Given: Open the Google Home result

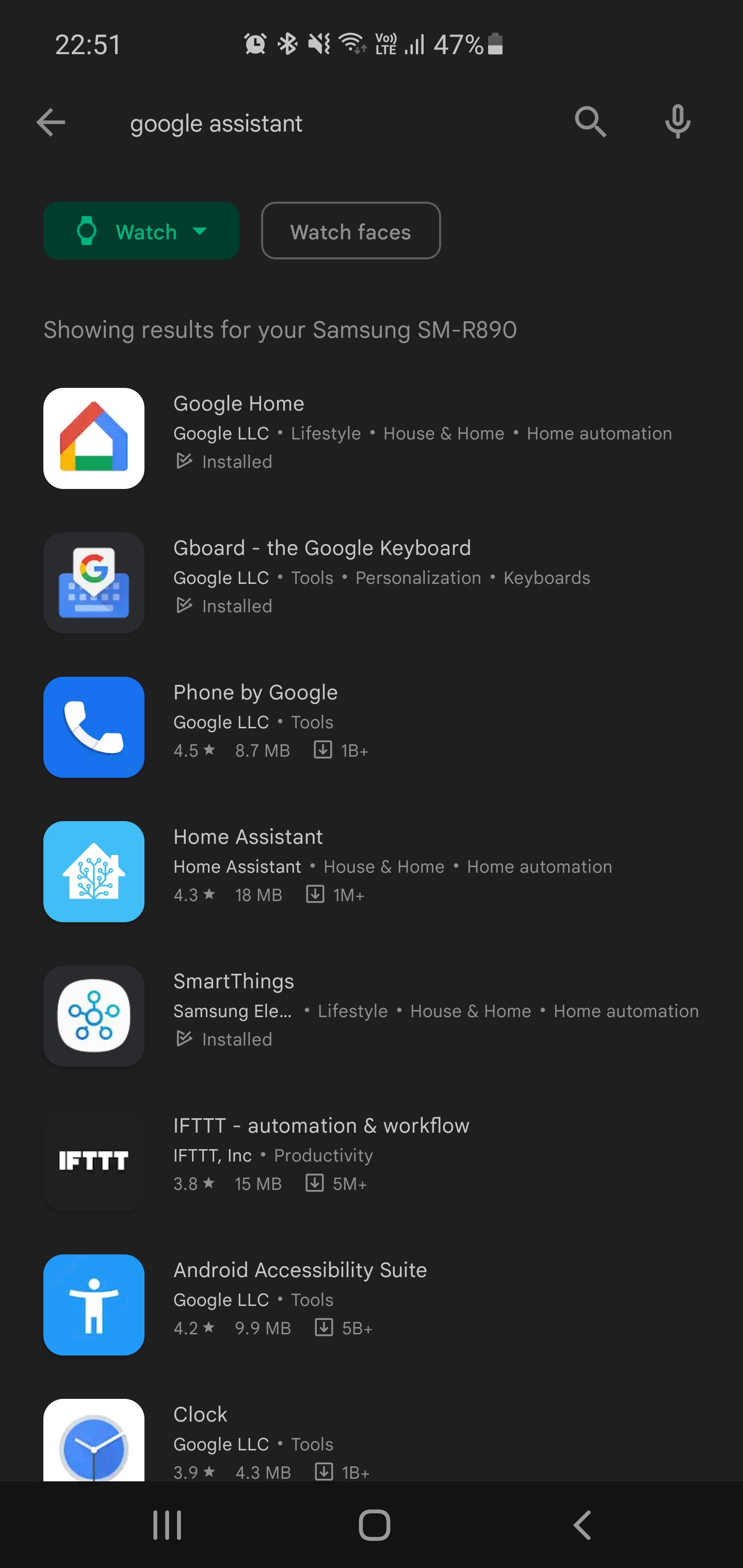Looking at the screenshot, I should [372, 438].
